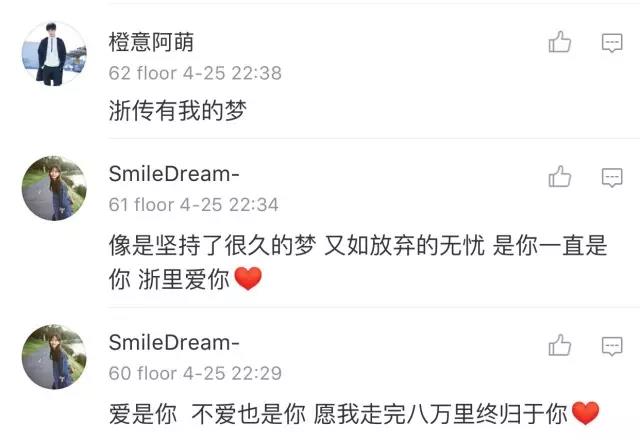Reply to SmileDream-'s comment on floor 61
Screen dimensions: 640x440
[x=611, y=177]
